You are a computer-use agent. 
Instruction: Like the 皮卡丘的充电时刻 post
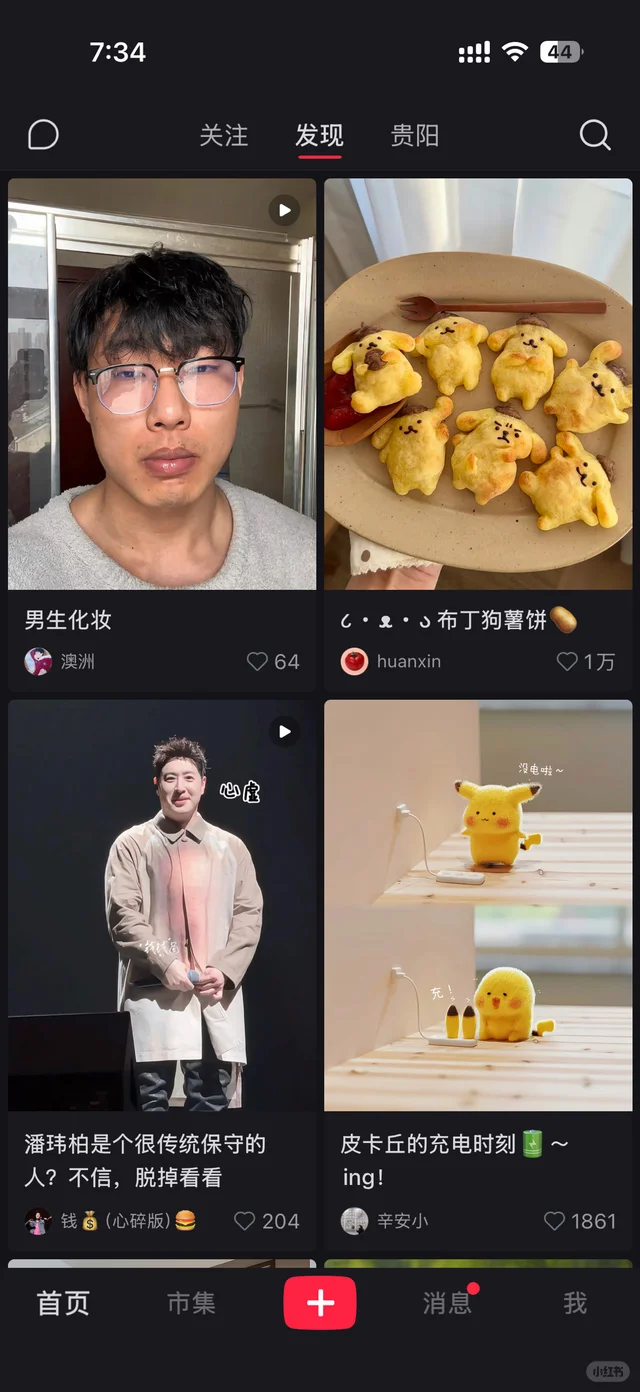555,1221
